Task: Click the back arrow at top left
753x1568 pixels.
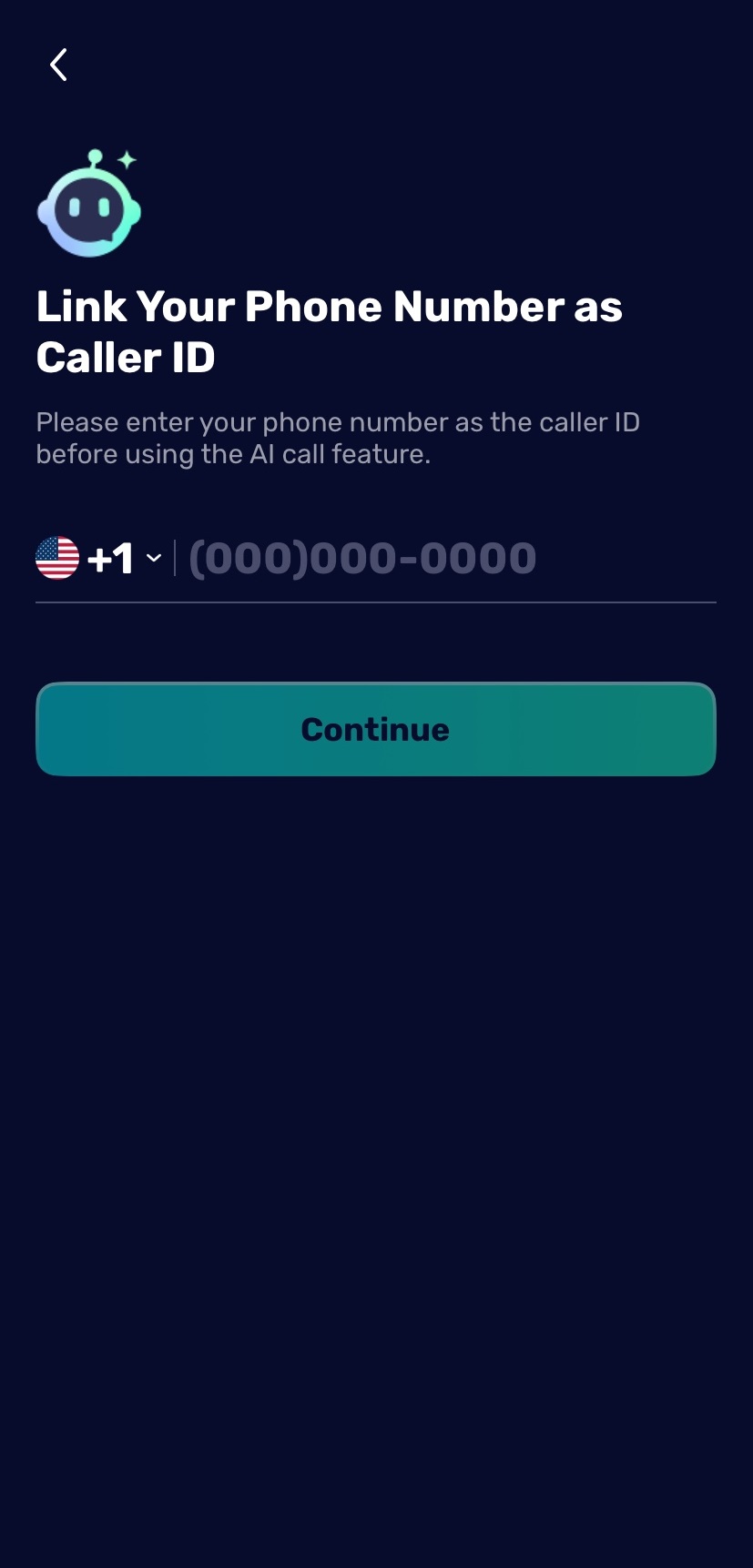Action: pos(58,65)
